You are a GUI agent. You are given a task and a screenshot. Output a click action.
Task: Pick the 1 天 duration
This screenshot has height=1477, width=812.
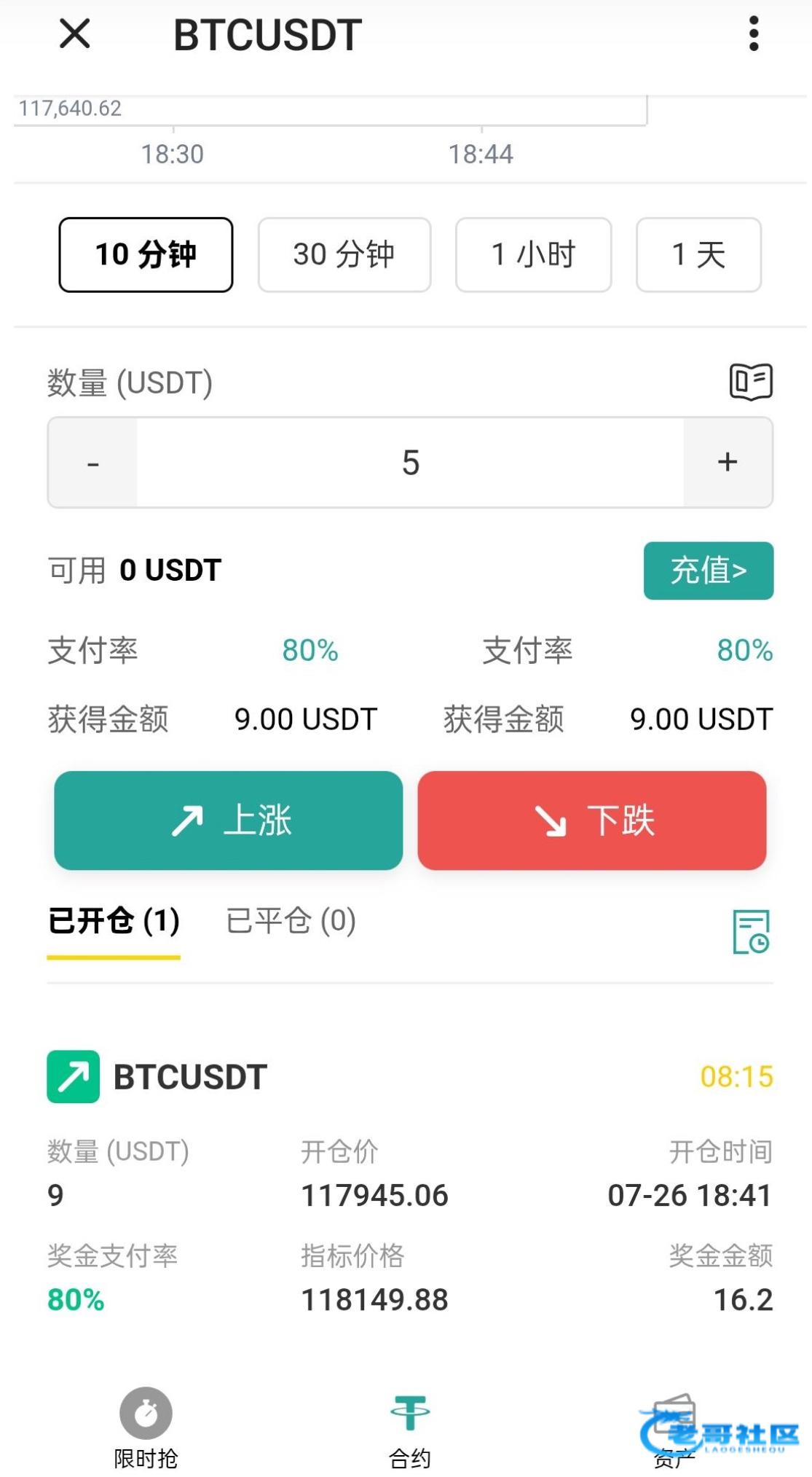(698, 254)
